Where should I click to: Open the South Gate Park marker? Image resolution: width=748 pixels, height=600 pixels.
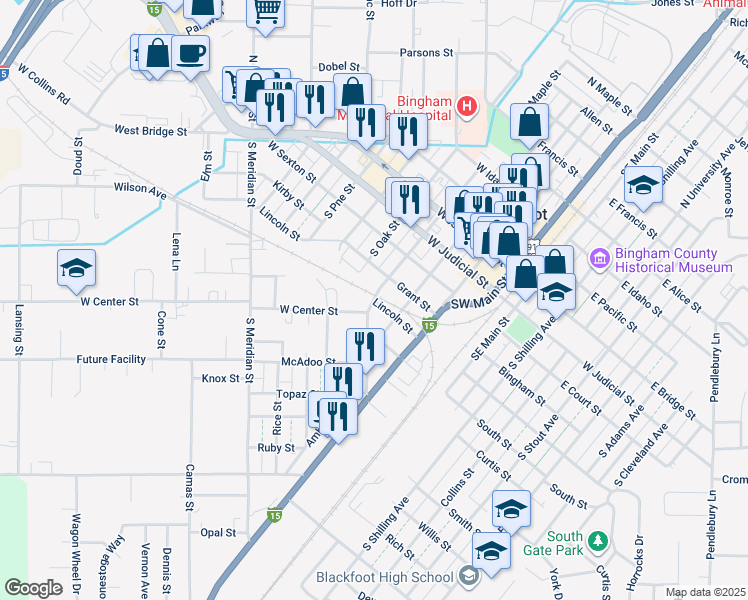pyautogui.click(x=599, y=541)
